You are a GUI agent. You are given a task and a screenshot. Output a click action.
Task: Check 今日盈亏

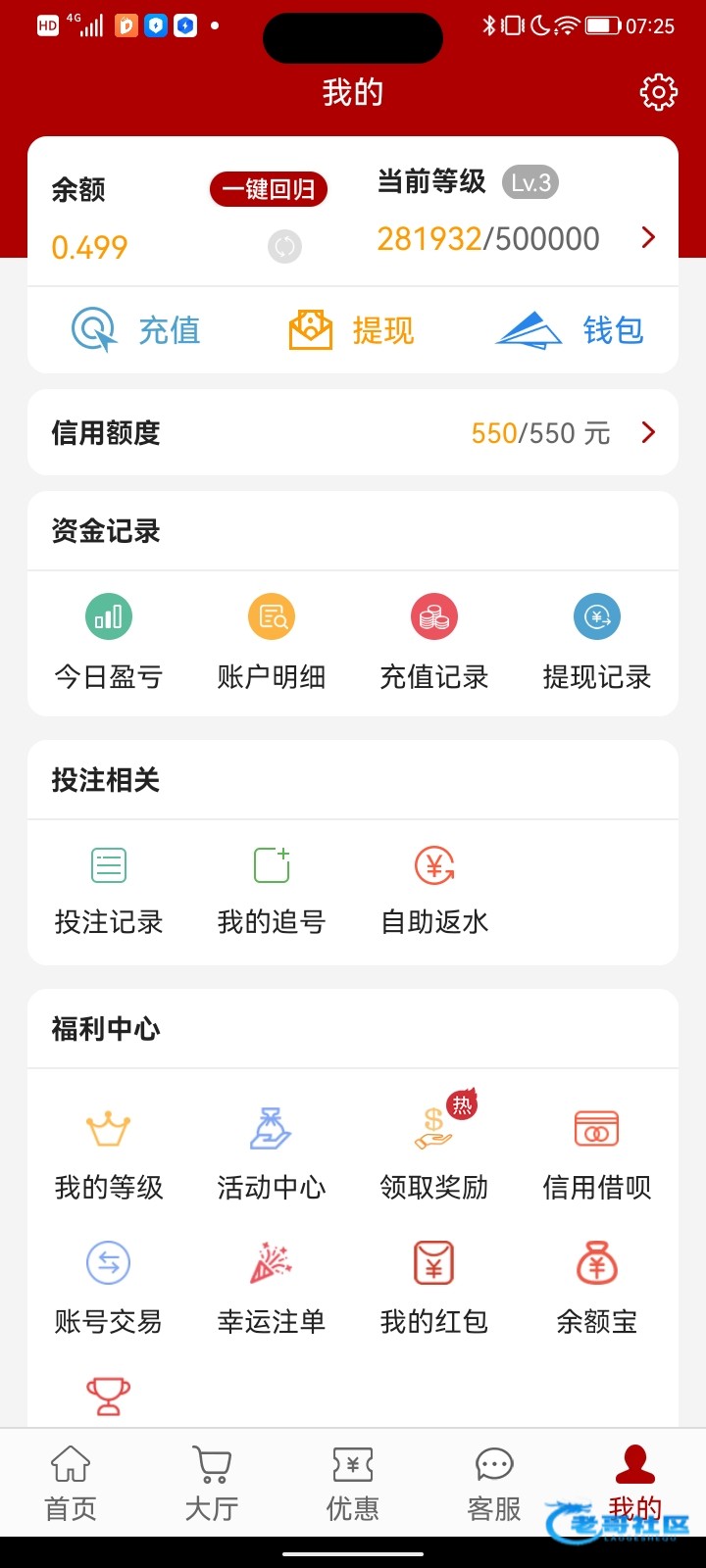(108, 642)
